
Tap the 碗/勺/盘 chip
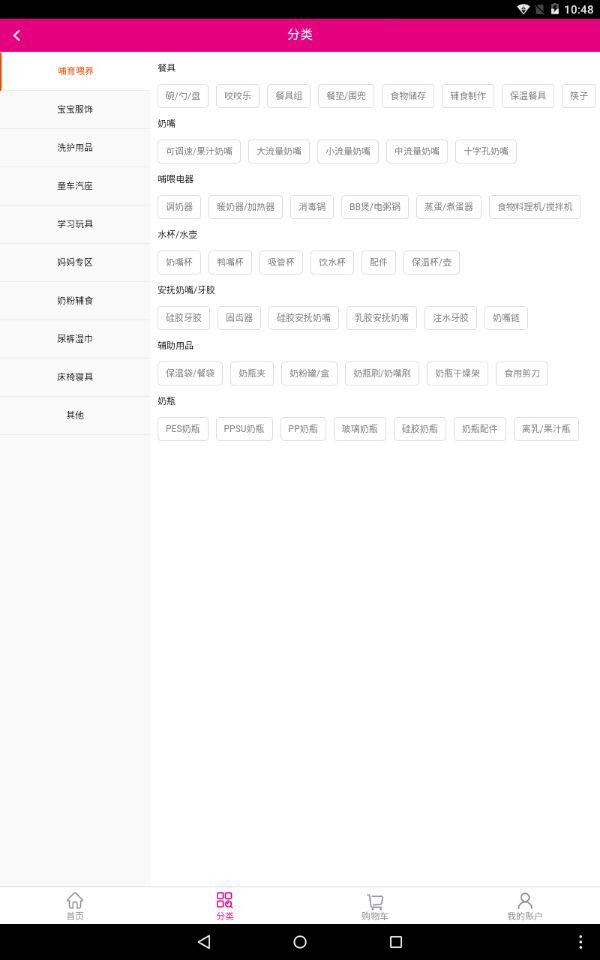tap(182, 96)
